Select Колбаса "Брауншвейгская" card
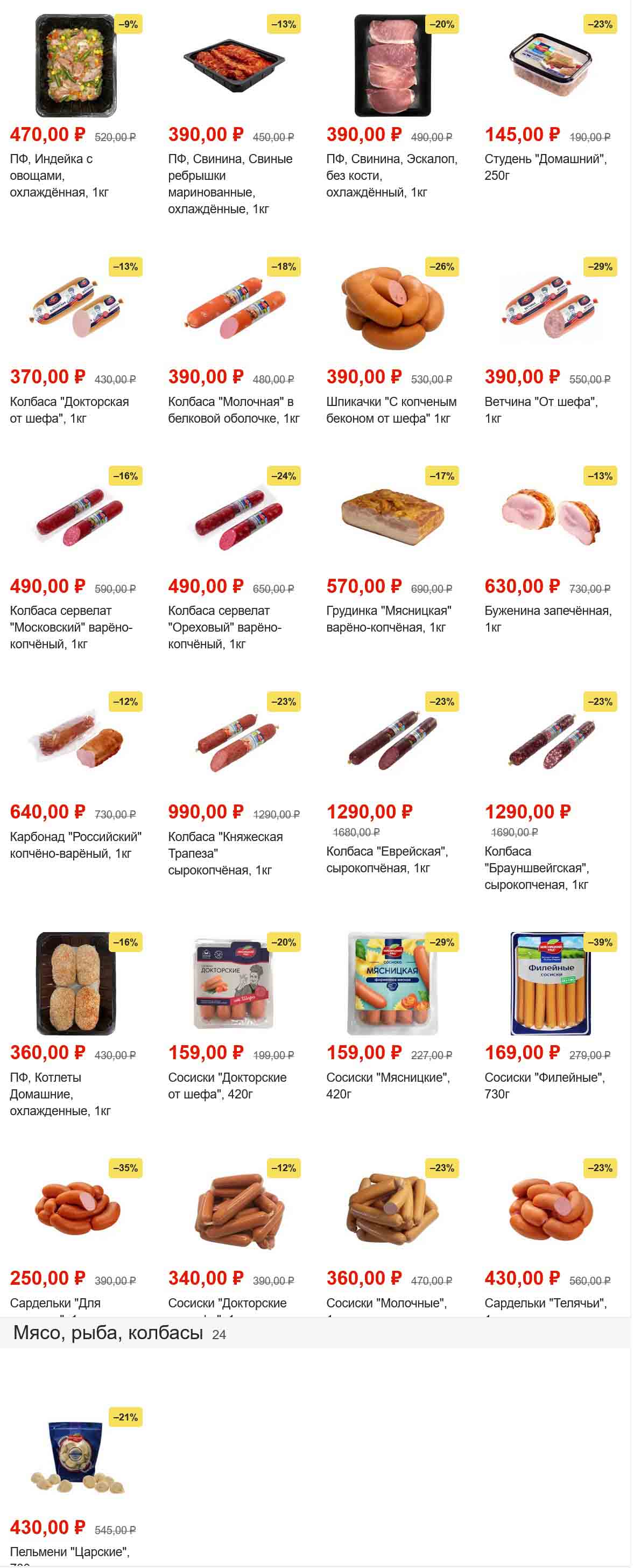The width and height of the screenshot is (634, 1568). pyautogui.click(x=551, y=743)
